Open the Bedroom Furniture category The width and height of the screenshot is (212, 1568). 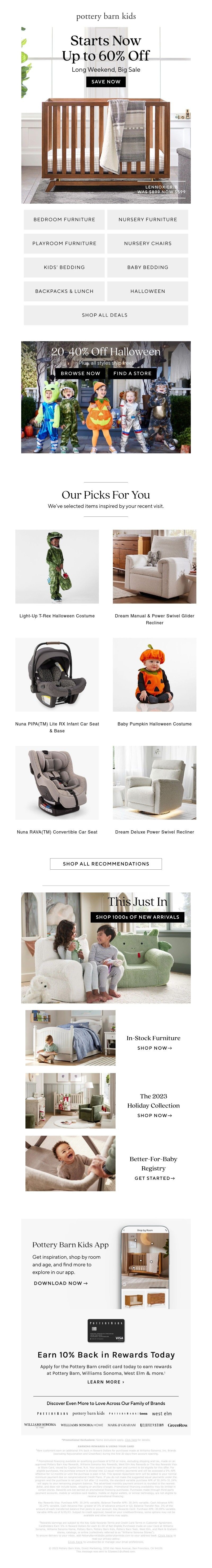click(64, 219)
